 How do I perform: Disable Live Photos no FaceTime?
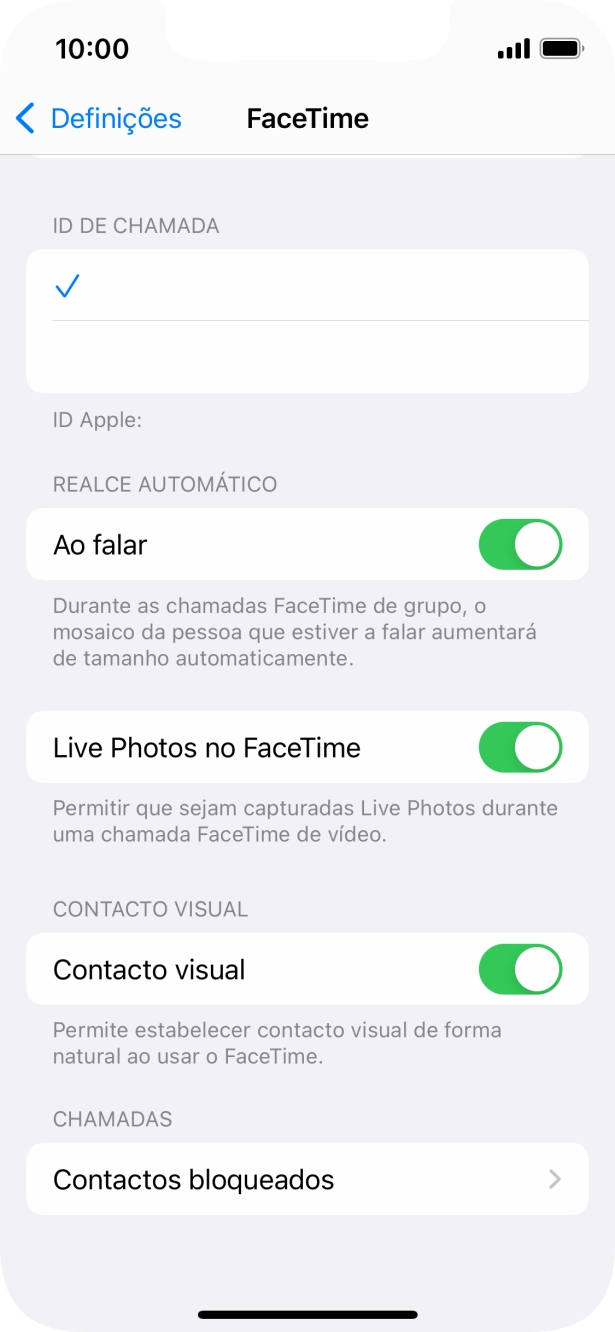click(520, 748)
